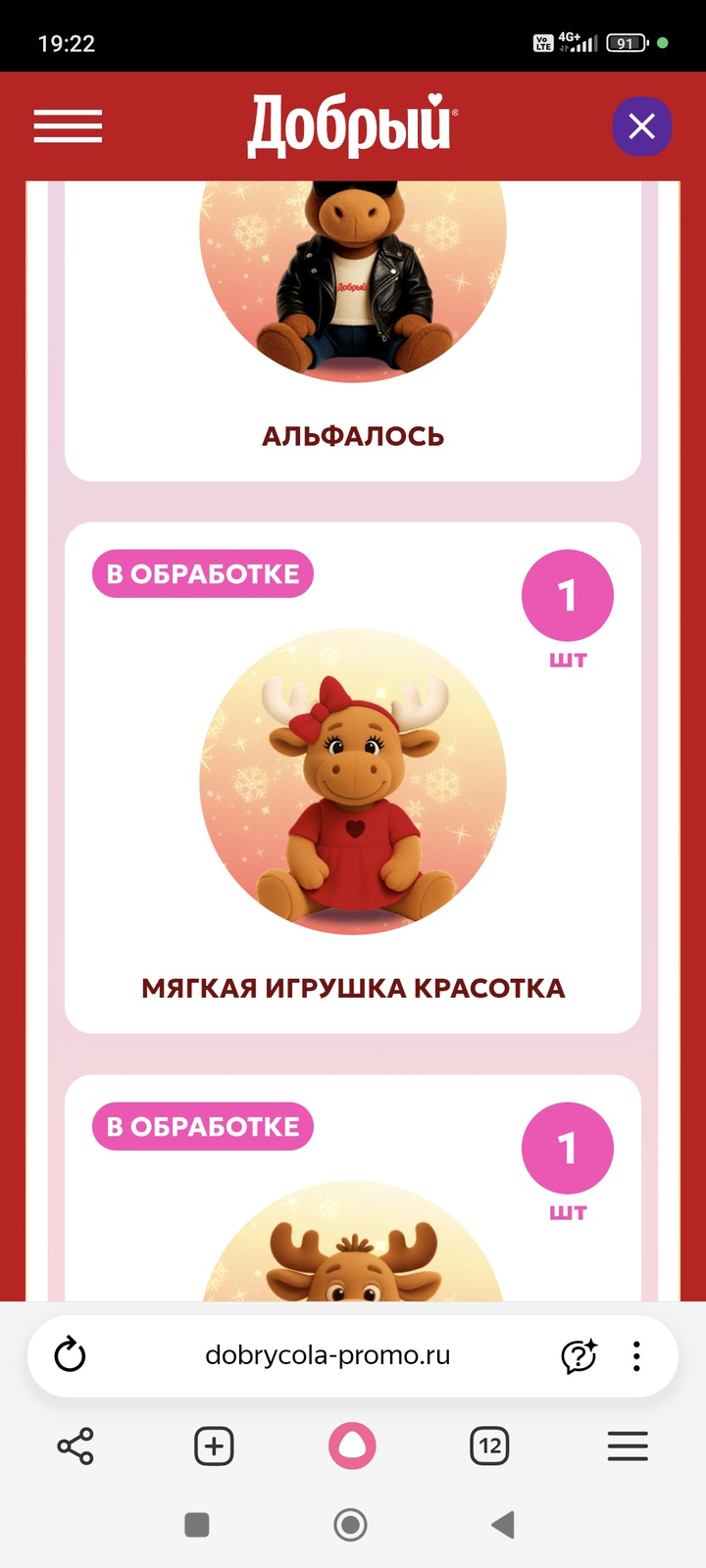The image size is (706, 1568).
Task: Launch Alice voice assistant
Action: pyautogui.click(x=352, y=1445)
